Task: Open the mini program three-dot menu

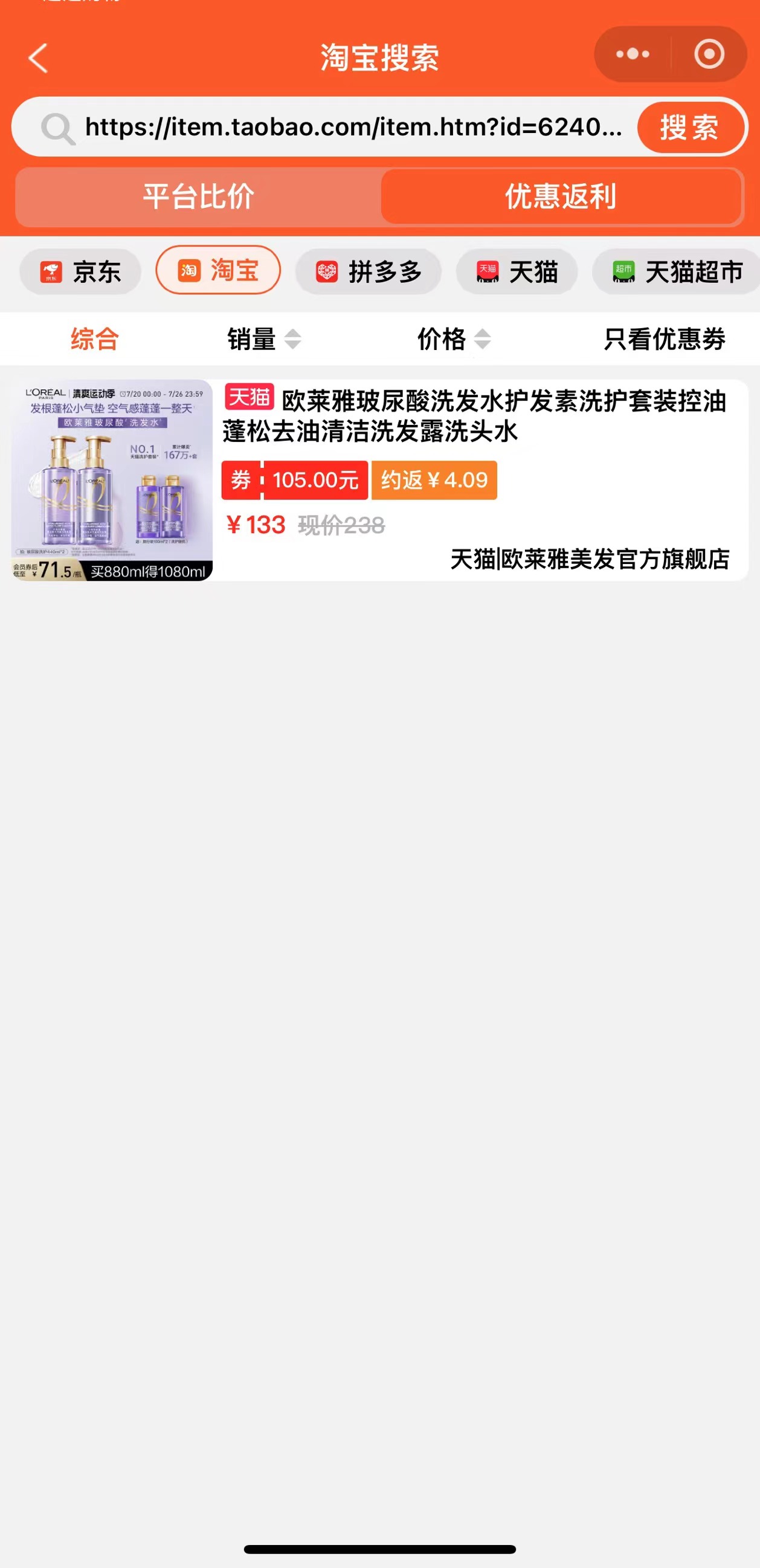Action: [x=633, y=54]
